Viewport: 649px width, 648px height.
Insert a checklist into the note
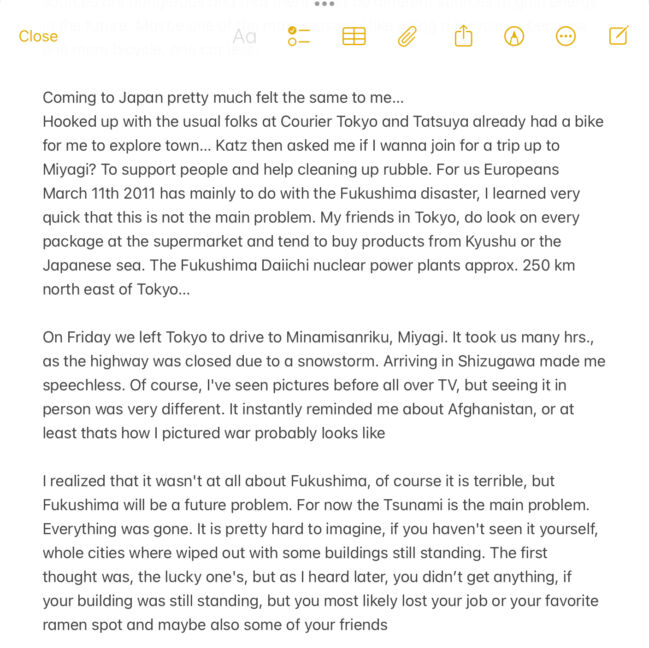point(299,36)
